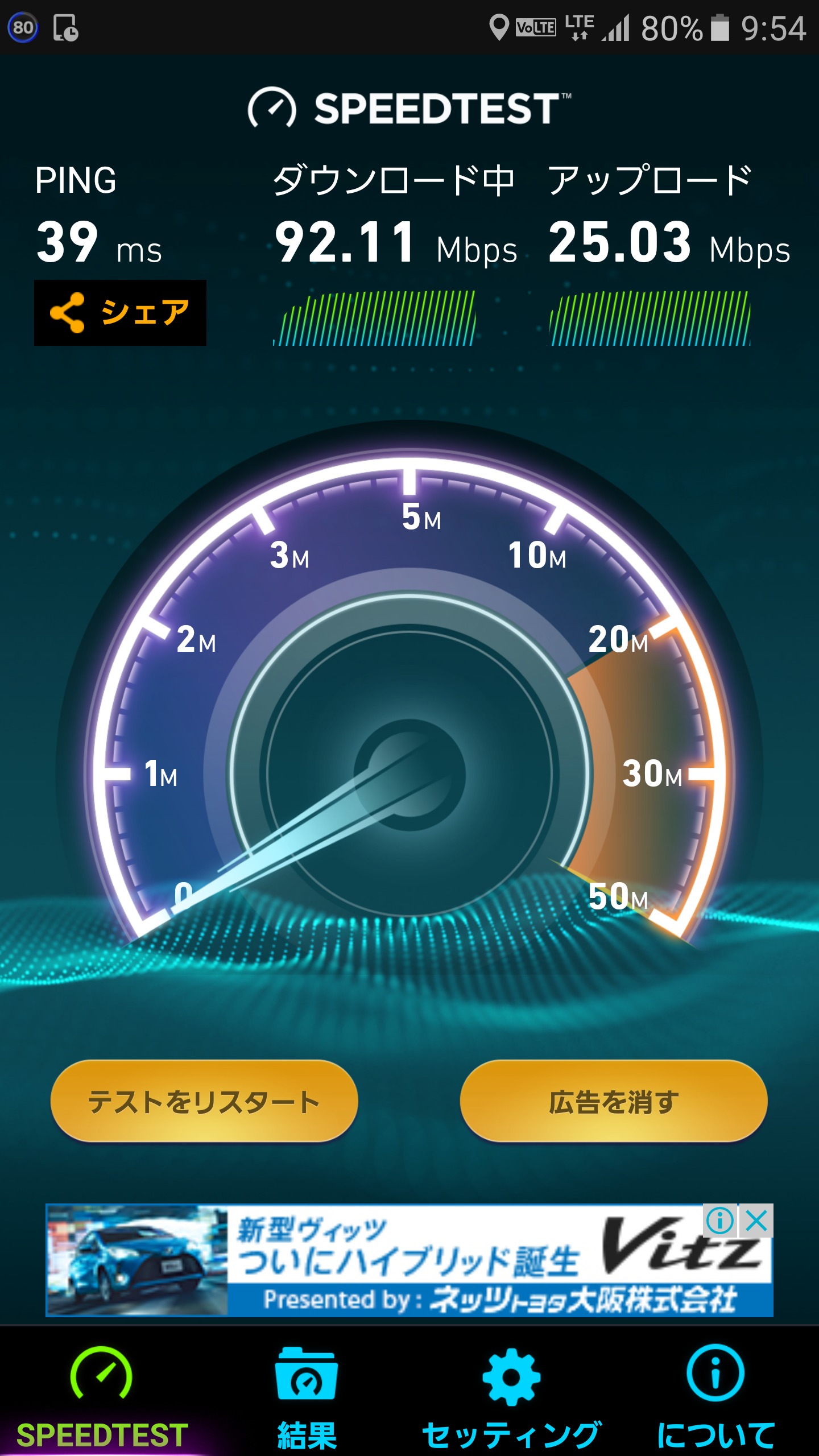Tap 広告を消す to remove ads
The height and width of the screenshot is (1456, 819).
(x=614, y=1102)
